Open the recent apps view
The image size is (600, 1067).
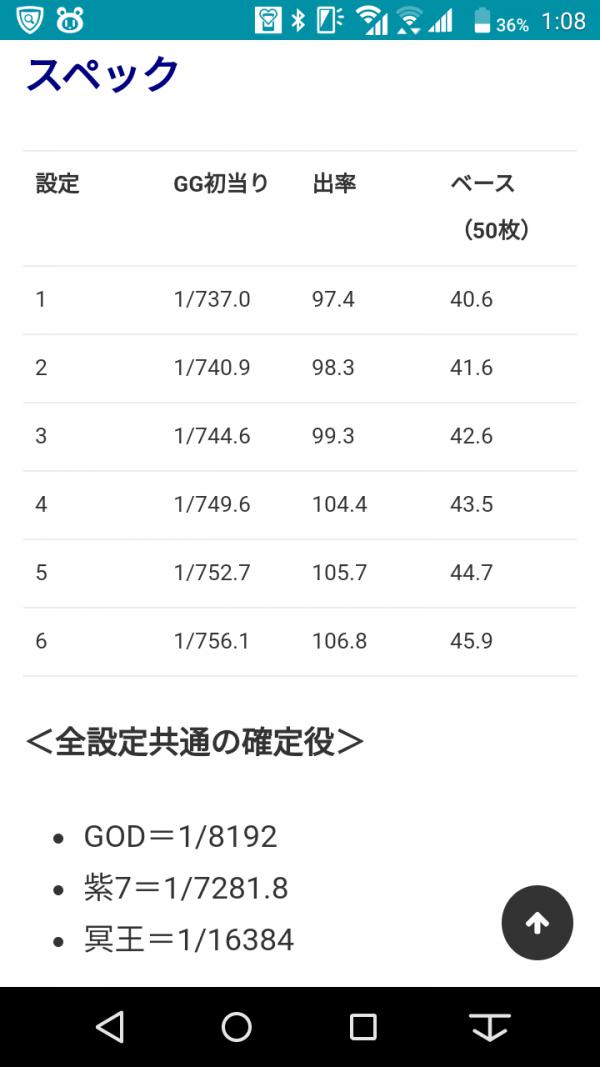tap(363, 1027)
